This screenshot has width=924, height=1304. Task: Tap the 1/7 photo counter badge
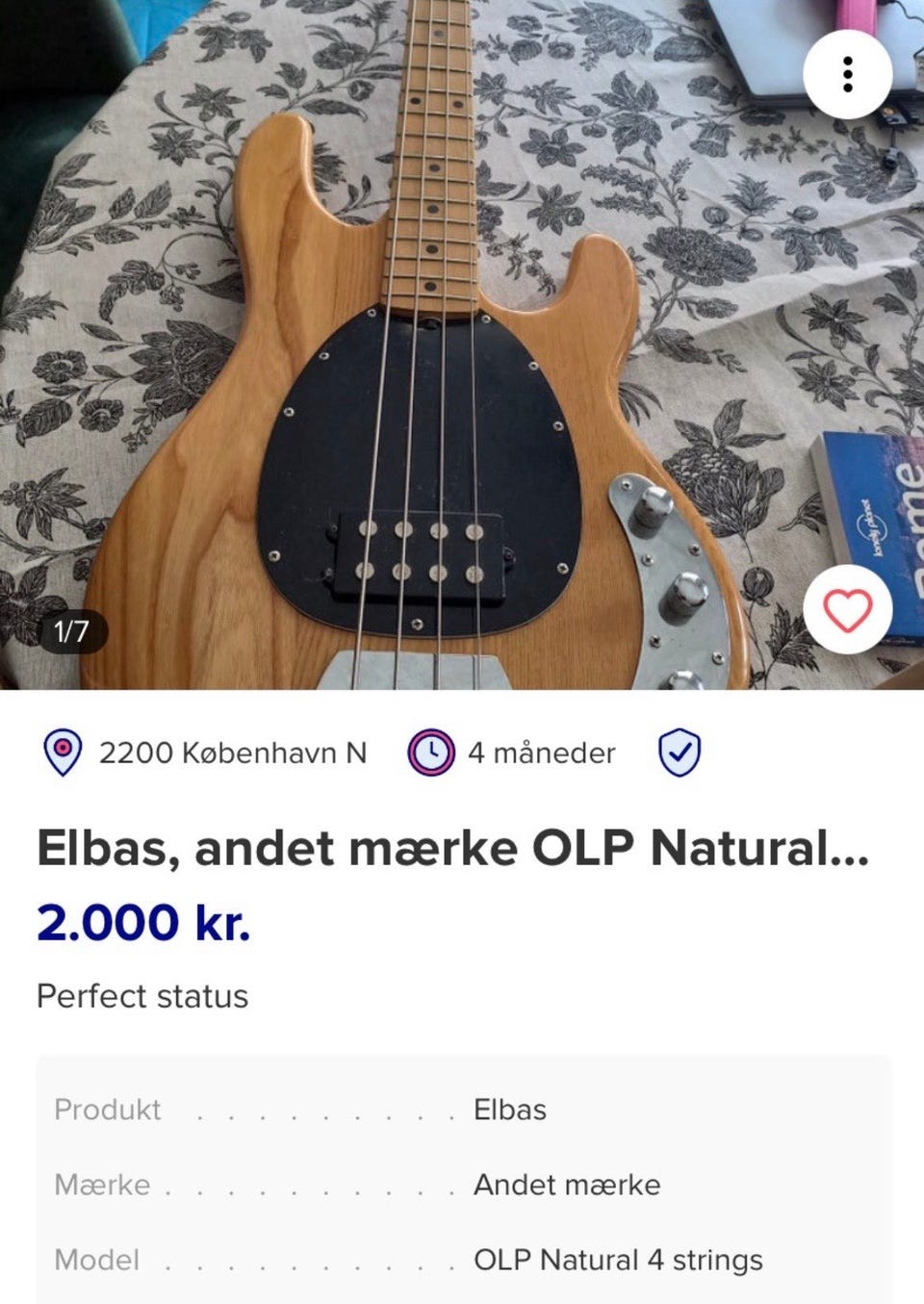tap(73, 633)
